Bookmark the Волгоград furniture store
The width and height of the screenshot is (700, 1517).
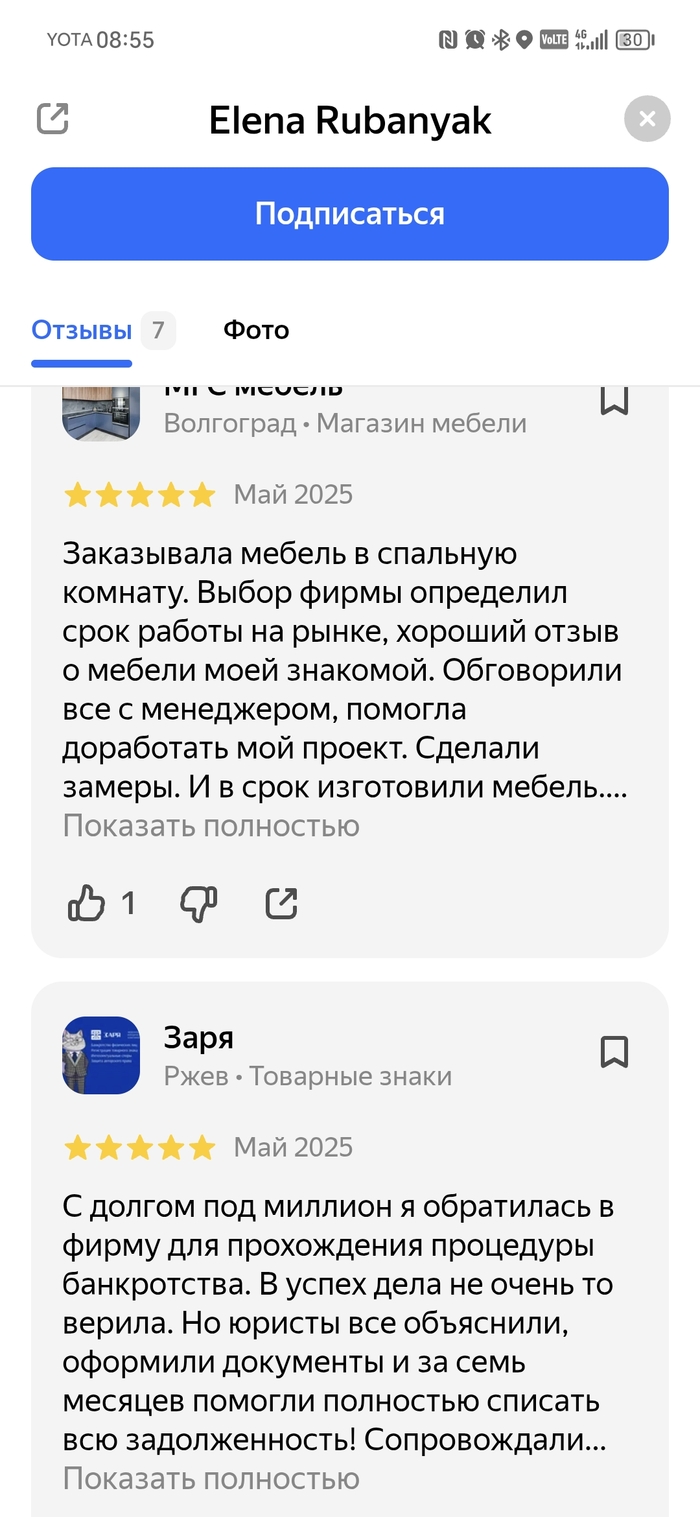pyautogui.click(x=613, y=400)
